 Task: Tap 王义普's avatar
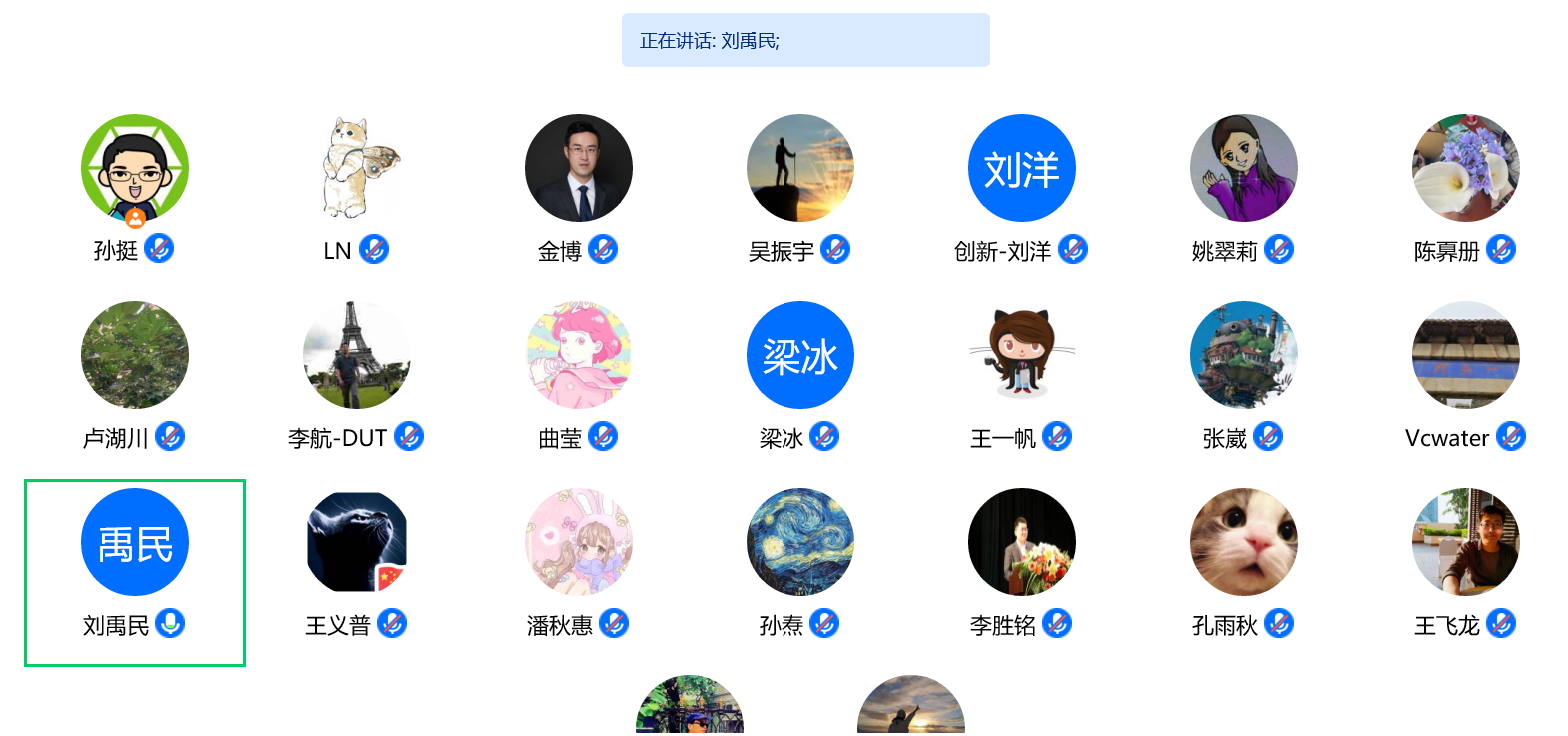click(x=357, y=542)
